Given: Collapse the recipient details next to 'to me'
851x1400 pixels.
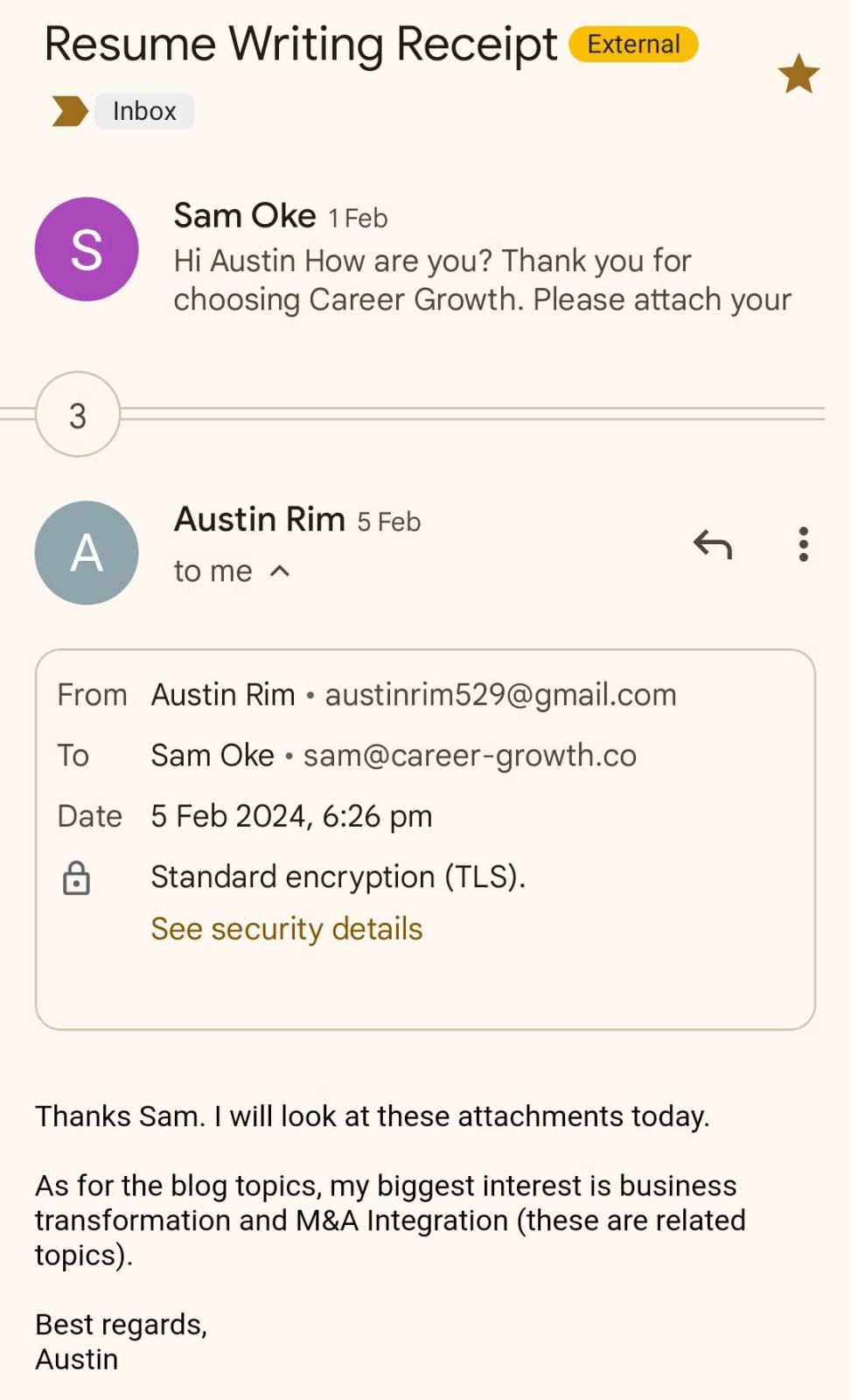Looking at the screenshot, I should tap(279, 571).
